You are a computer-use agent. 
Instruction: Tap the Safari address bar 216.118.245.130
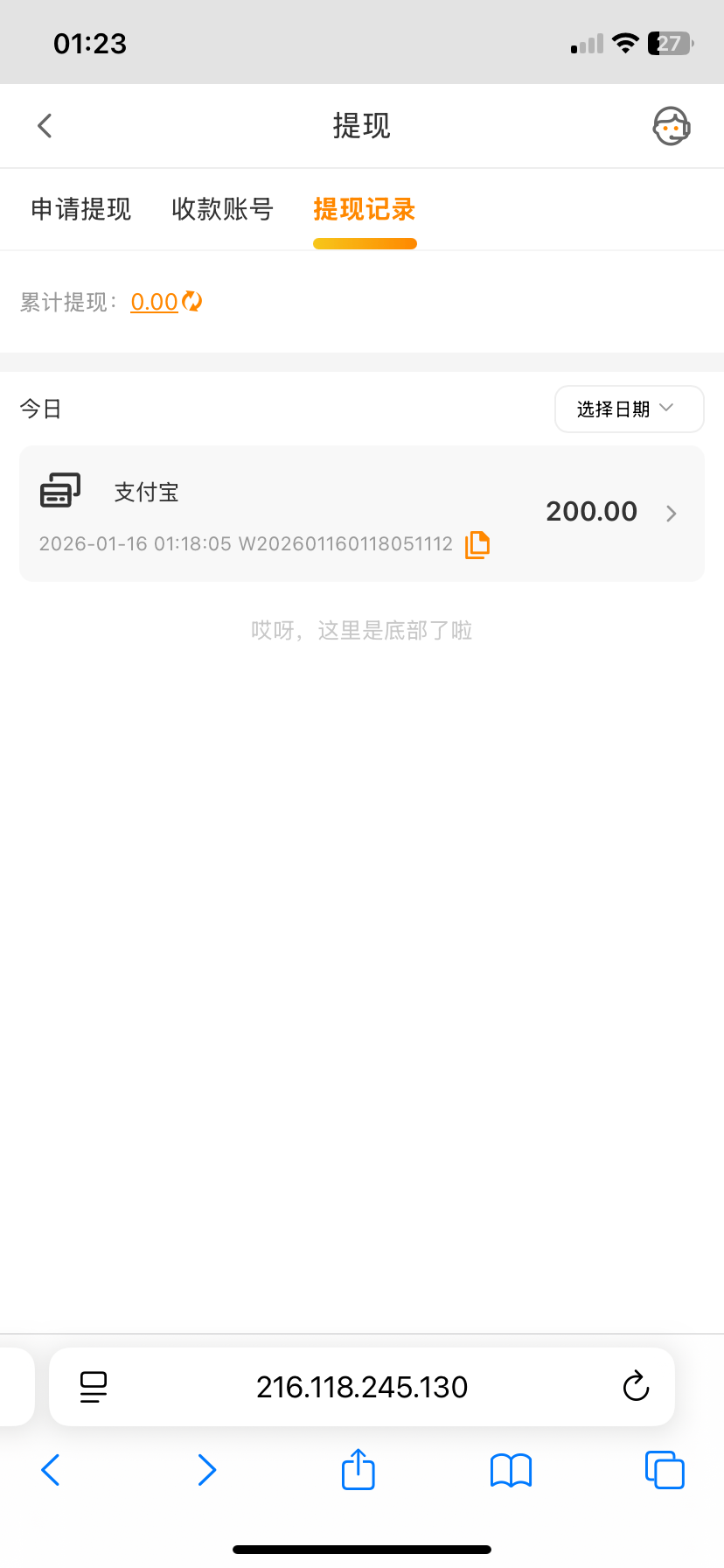click(362, 1387)
